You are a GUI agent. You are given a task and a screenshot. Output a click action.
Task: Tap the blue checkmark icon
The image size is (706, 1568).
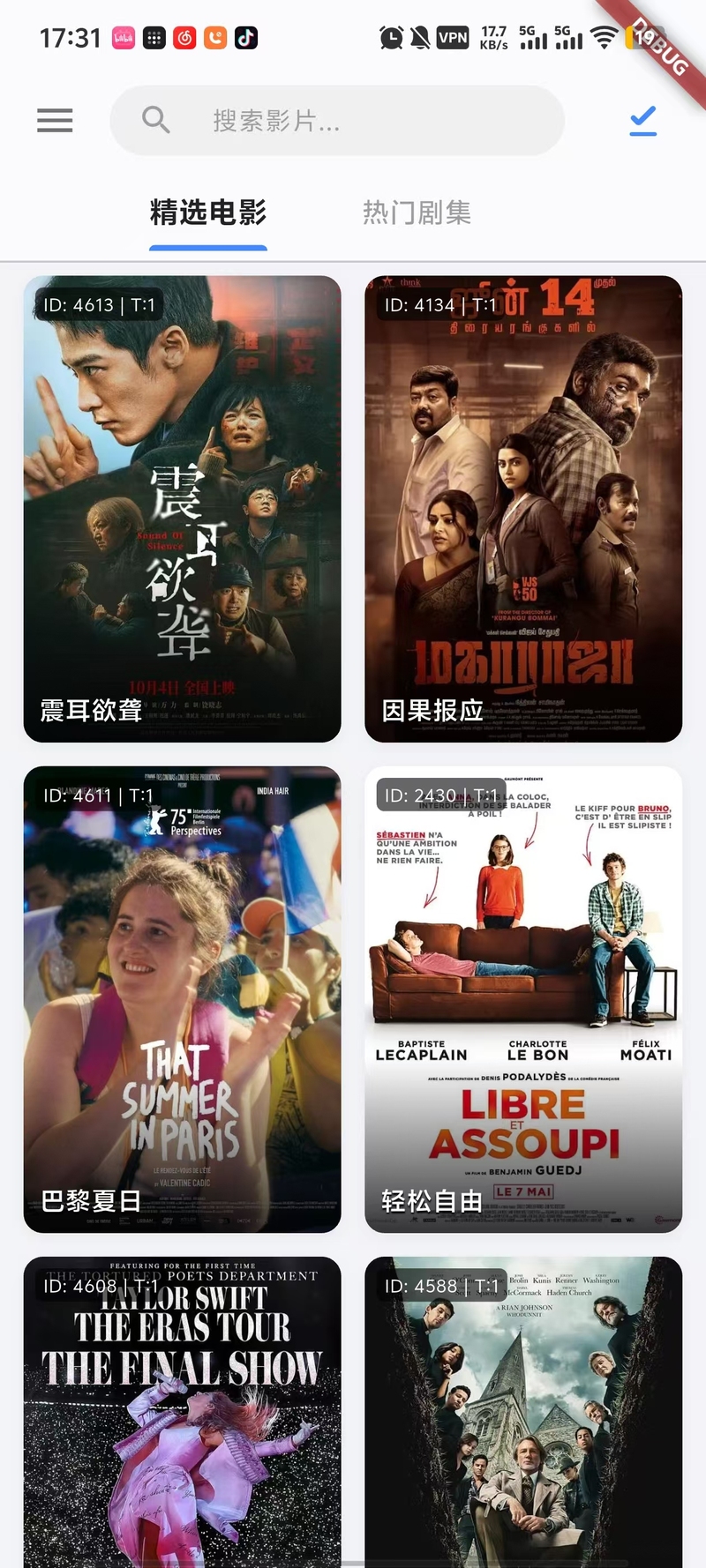point(643,120)
